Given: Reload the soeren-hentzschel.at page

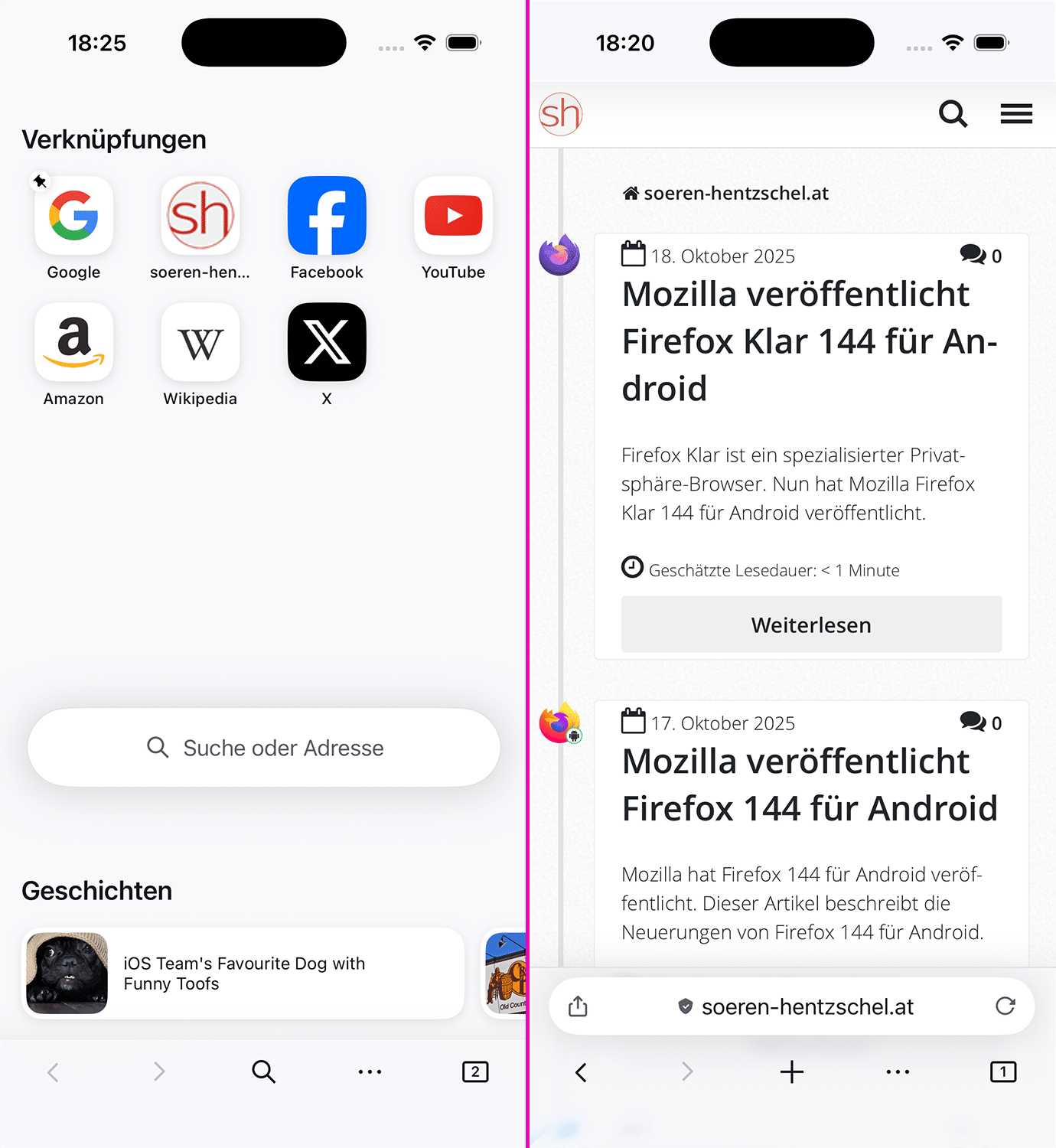Looking at the screenshot, I should pyautogui.click(x=1005, y=1006).
